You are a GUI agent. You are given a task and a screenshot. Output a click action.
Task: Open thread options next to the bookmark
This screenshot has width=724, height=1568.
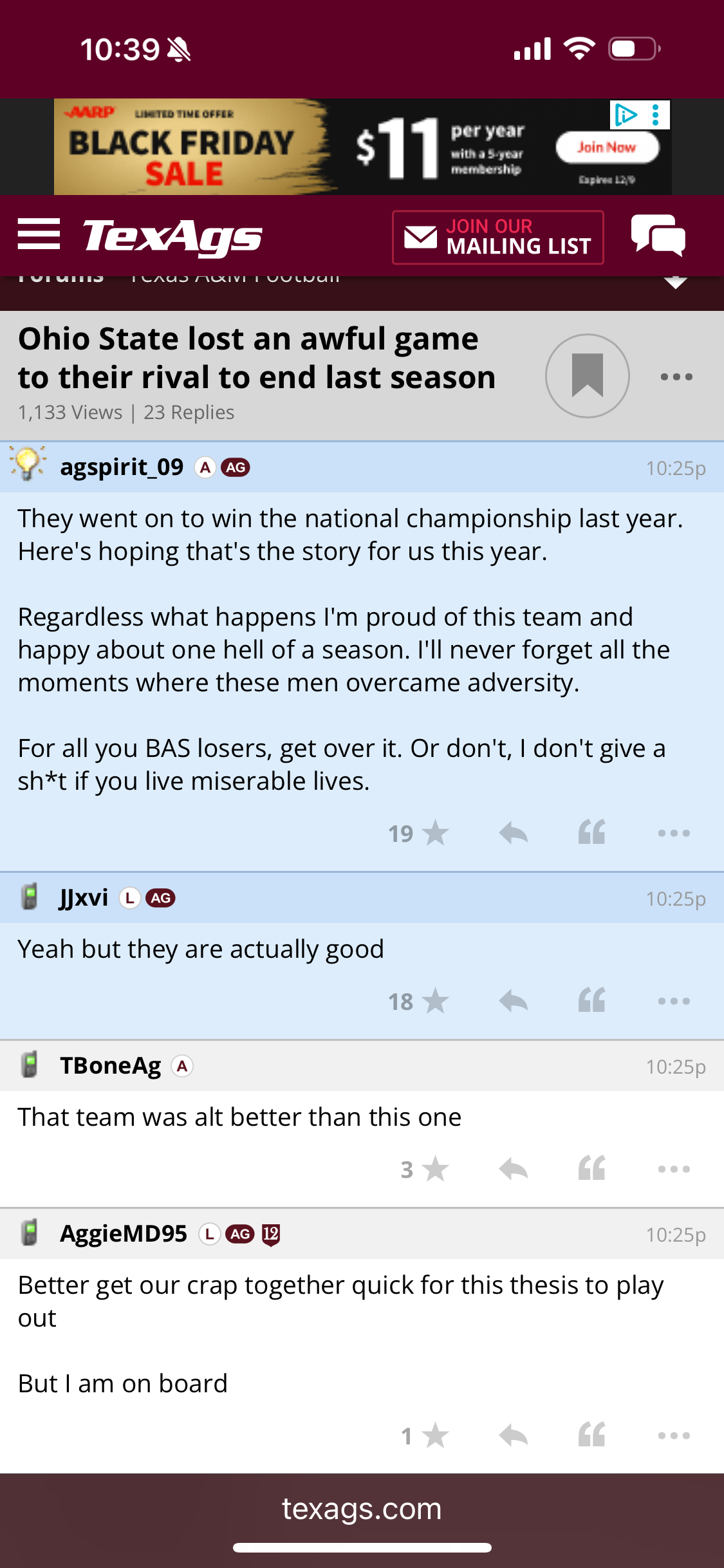[x=676, y=377]
